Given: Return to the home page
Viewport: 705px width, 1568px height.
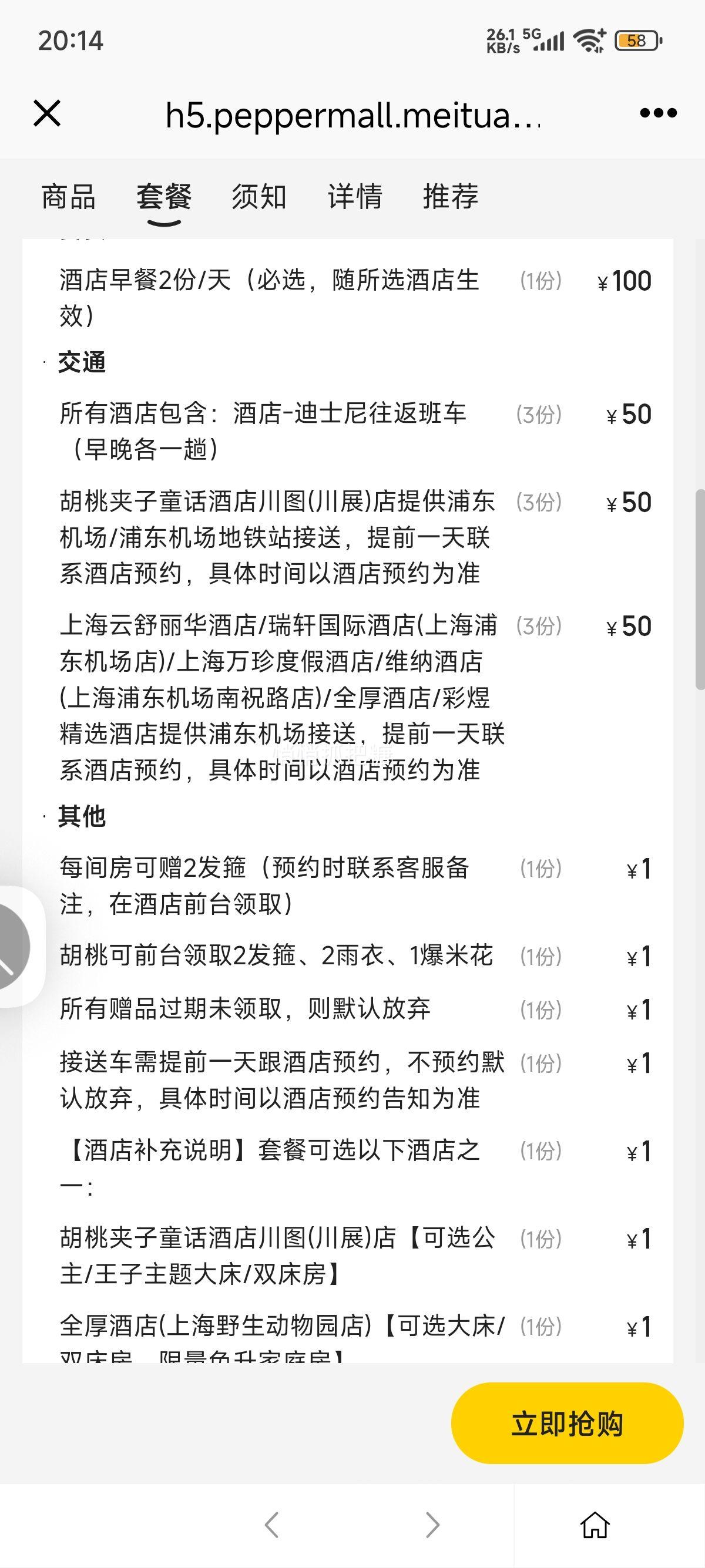Looking at the screenshot, I should [595, 1525].
